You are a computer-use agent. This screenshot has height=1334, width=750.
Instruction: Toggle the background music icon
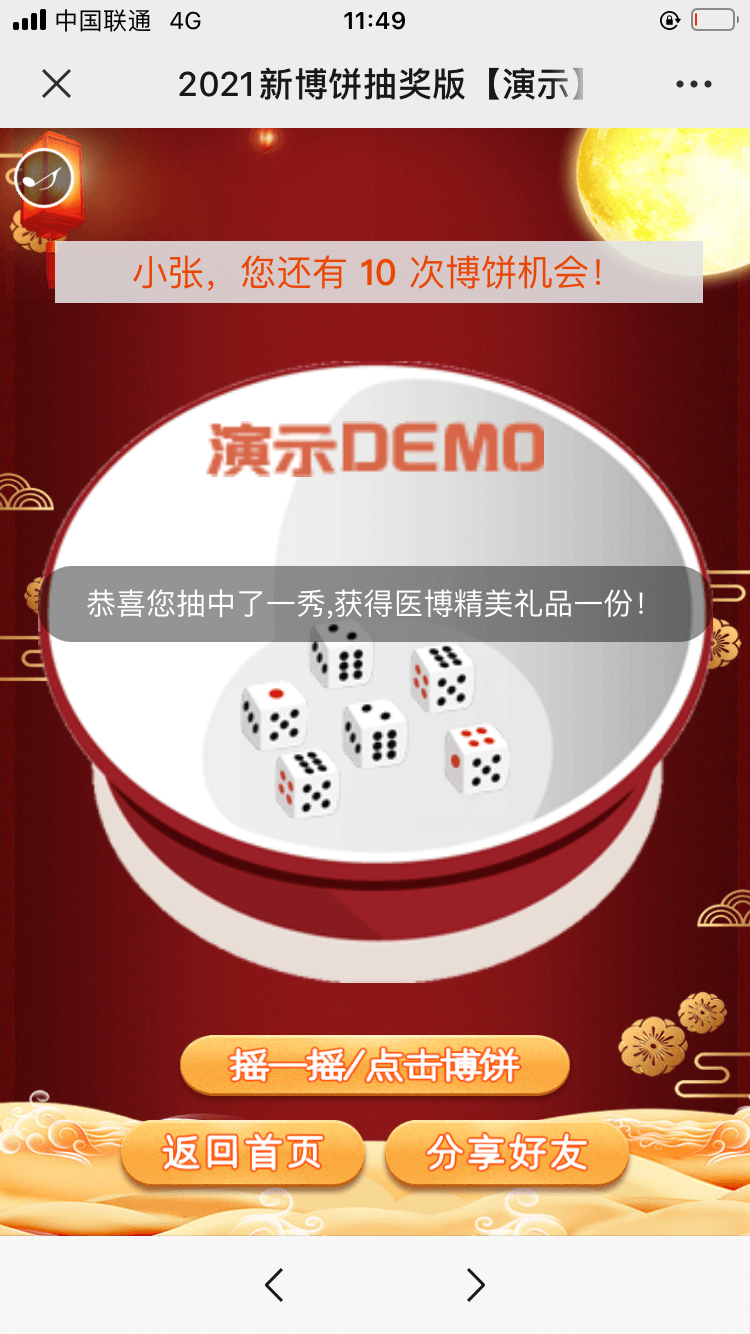coord(44,179)
